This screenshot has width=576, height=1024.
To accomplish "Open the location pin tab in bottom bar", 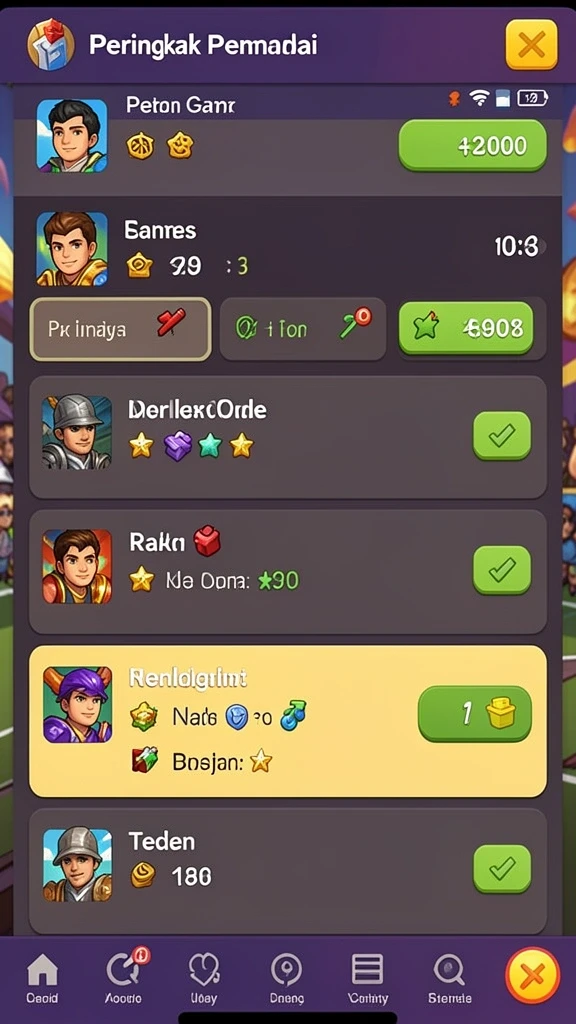I will [x=287, y=978].
